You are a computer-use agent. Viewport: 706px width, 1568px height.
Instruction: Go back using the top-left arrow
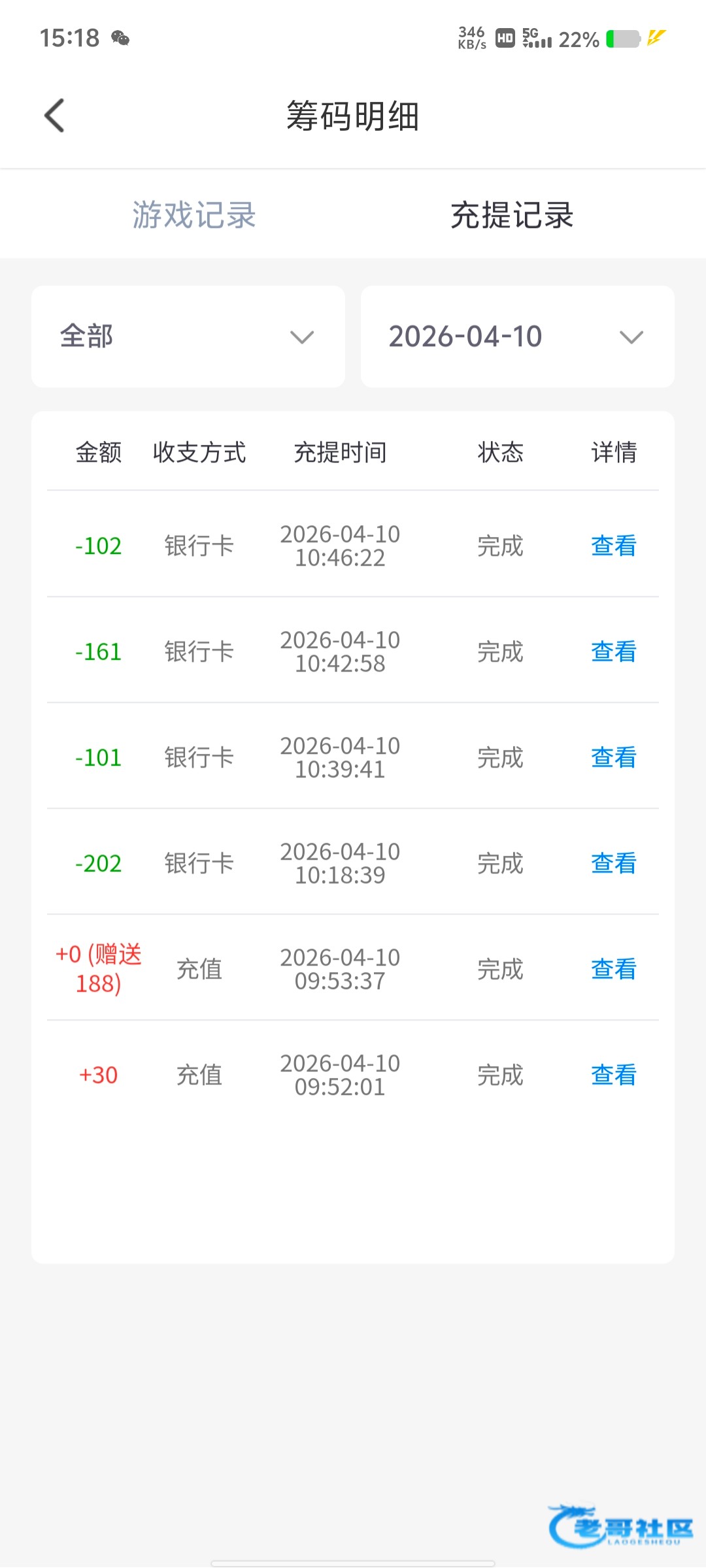click(54, 116)
